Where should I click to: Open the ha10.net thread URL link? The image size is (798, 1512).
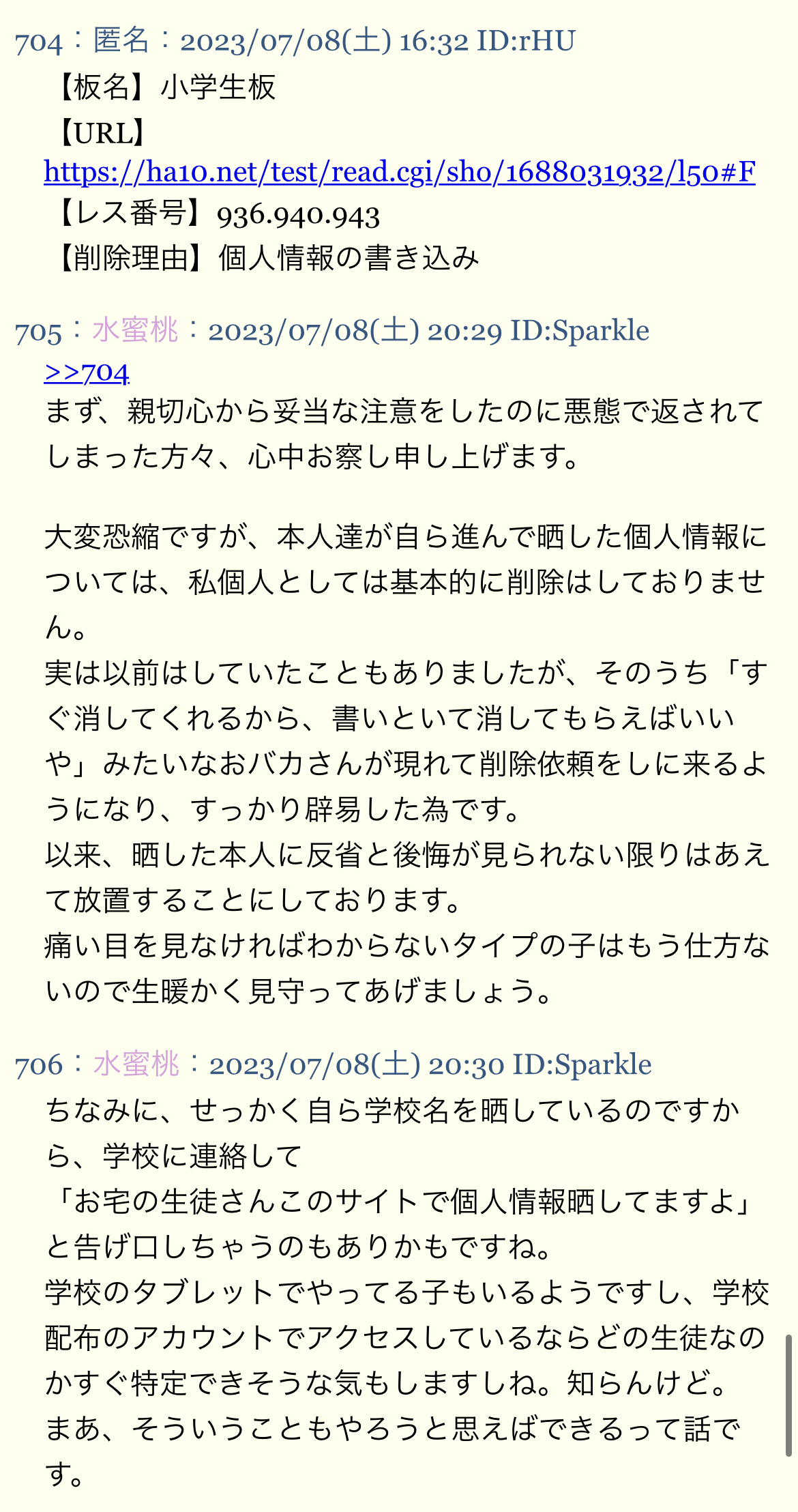[x=399, y=173]
